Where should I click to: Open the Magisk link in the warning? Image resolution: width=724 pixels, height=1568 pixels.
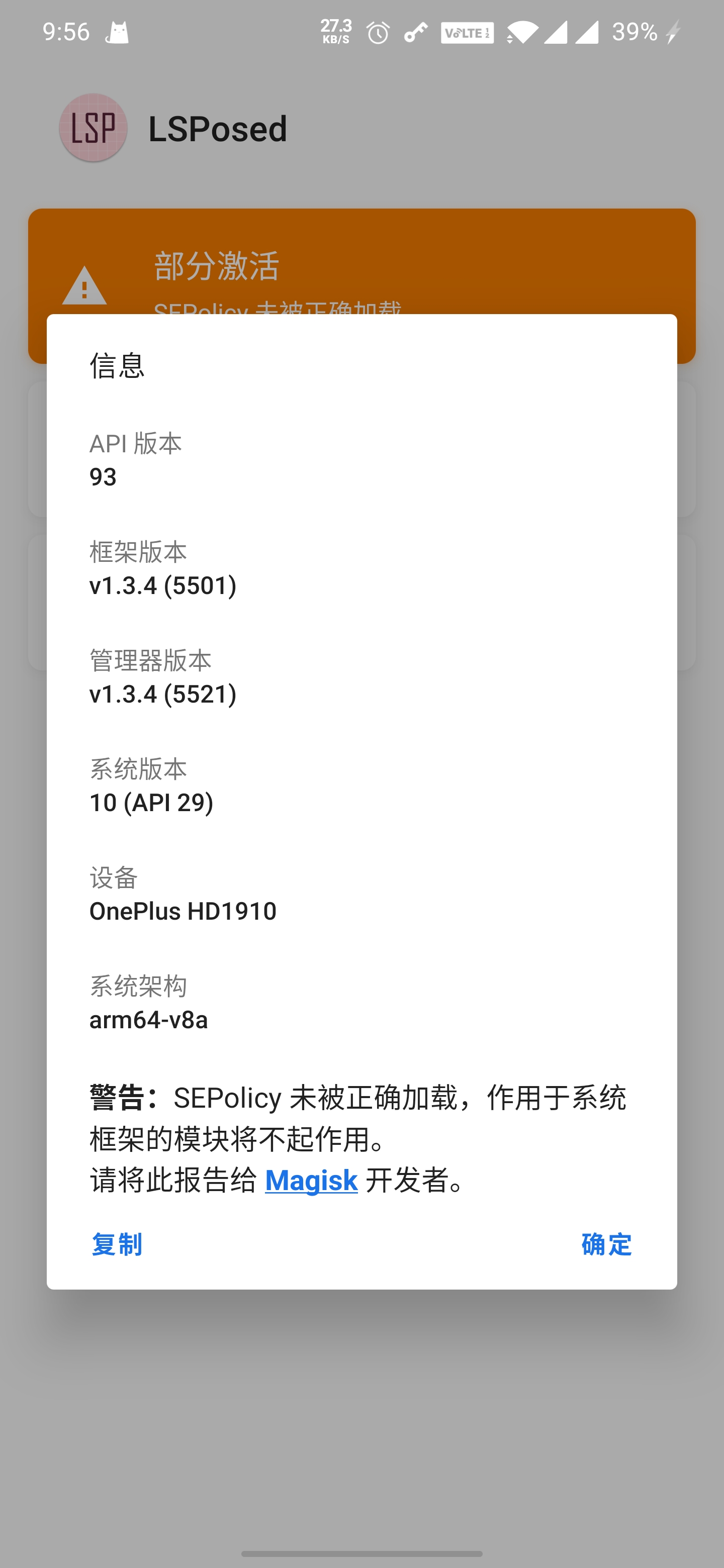click(x=311, y=1180)
